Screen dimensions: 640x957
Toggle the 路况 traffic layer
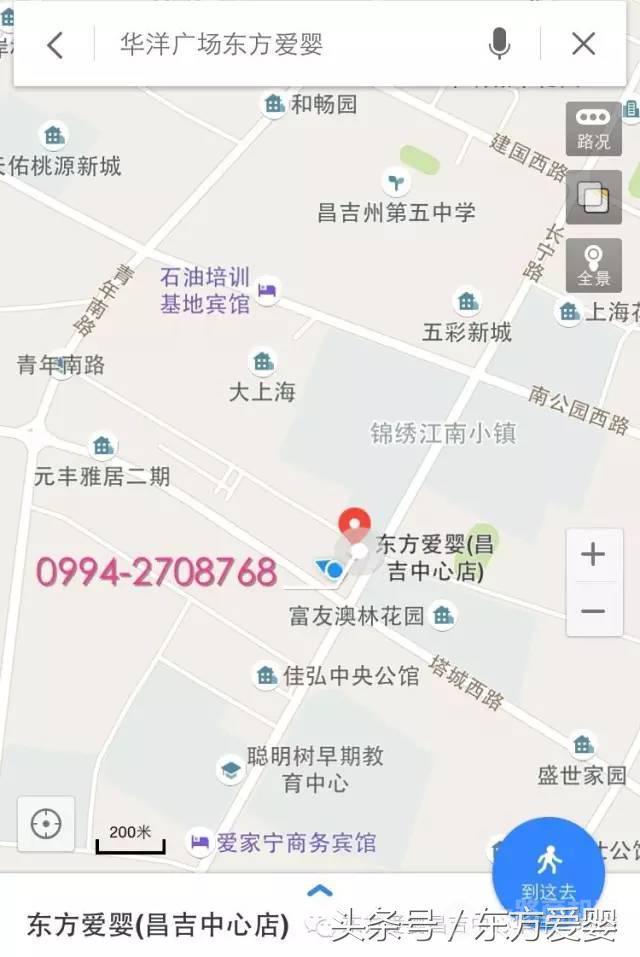593,128
